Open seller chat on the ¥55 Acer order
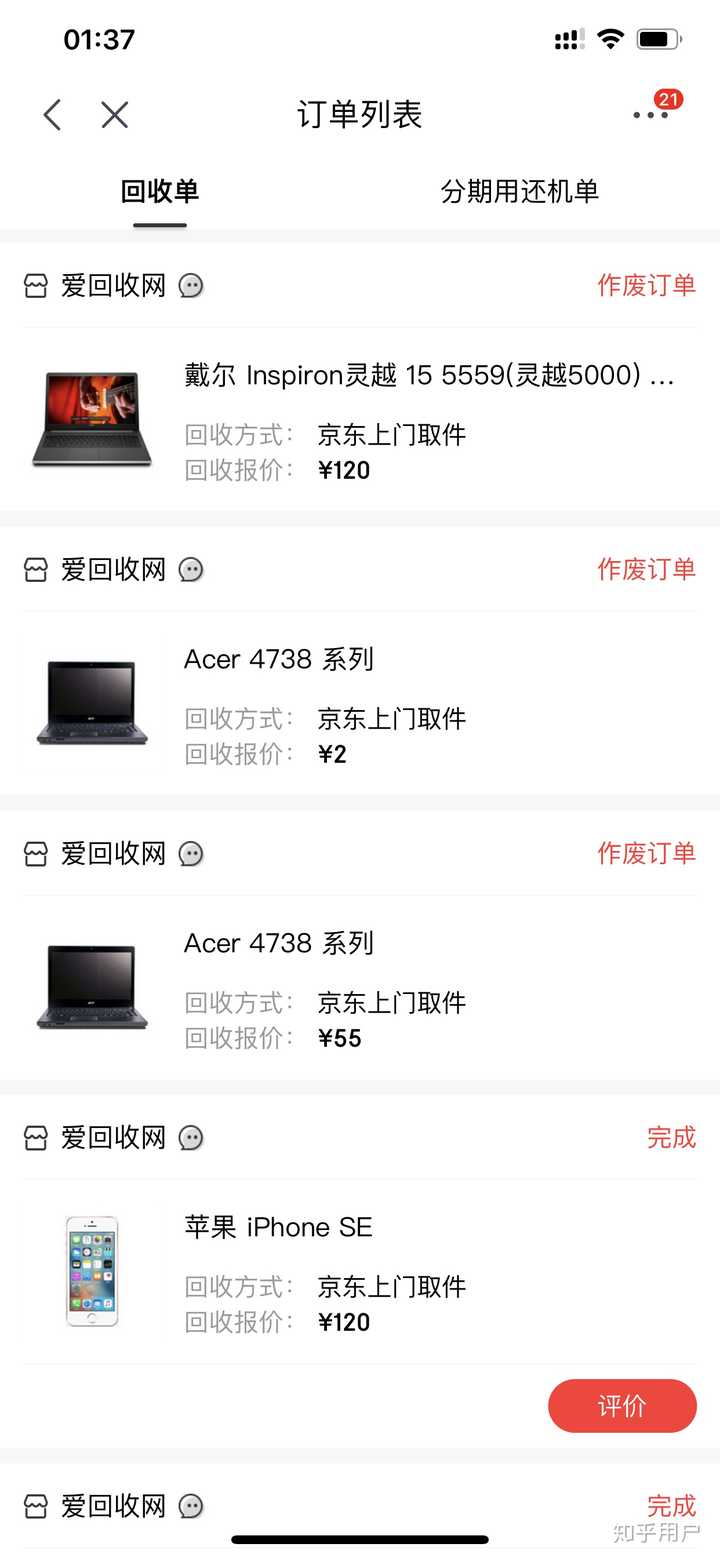This screenshot has height=1558, width=720. click(x=191, y=854)
